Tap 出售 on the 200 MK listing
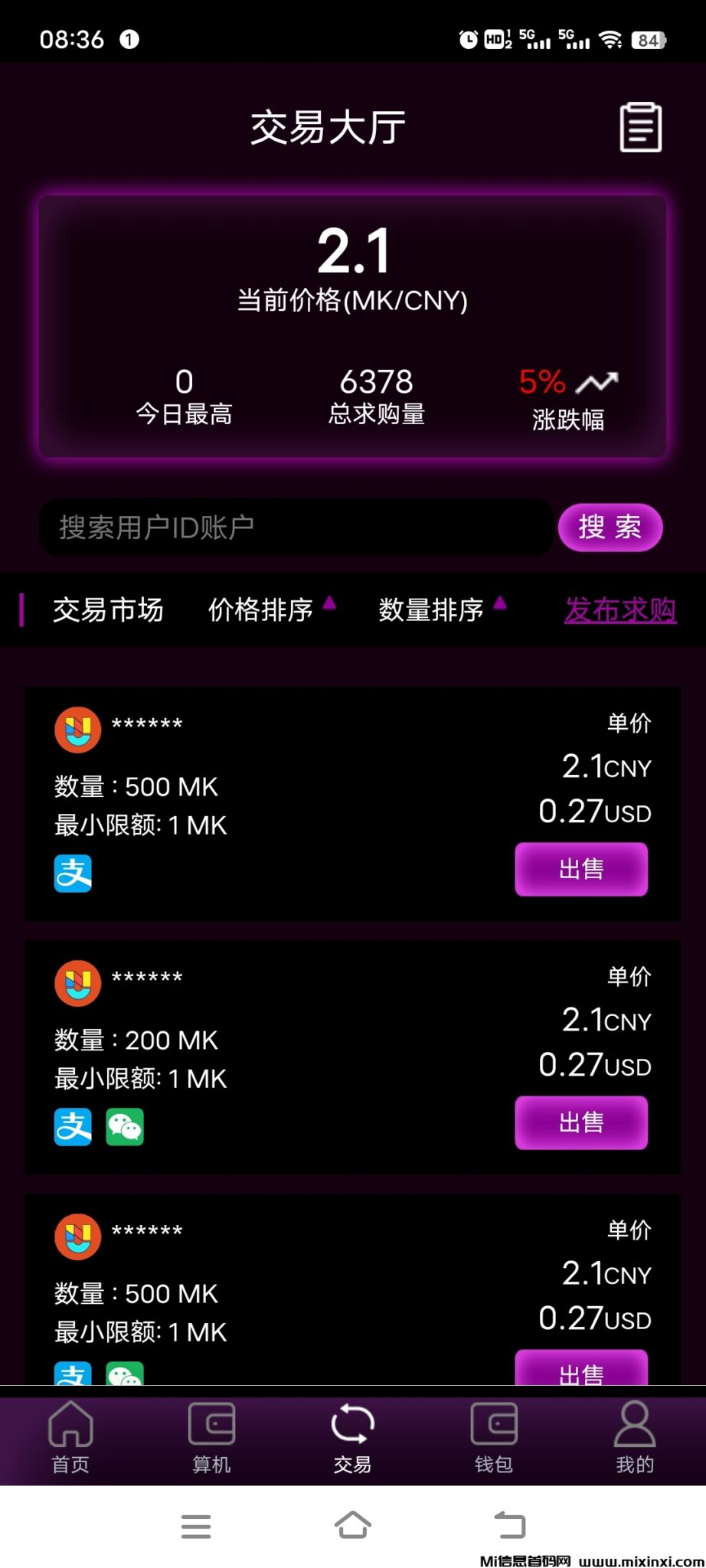 581,1122
